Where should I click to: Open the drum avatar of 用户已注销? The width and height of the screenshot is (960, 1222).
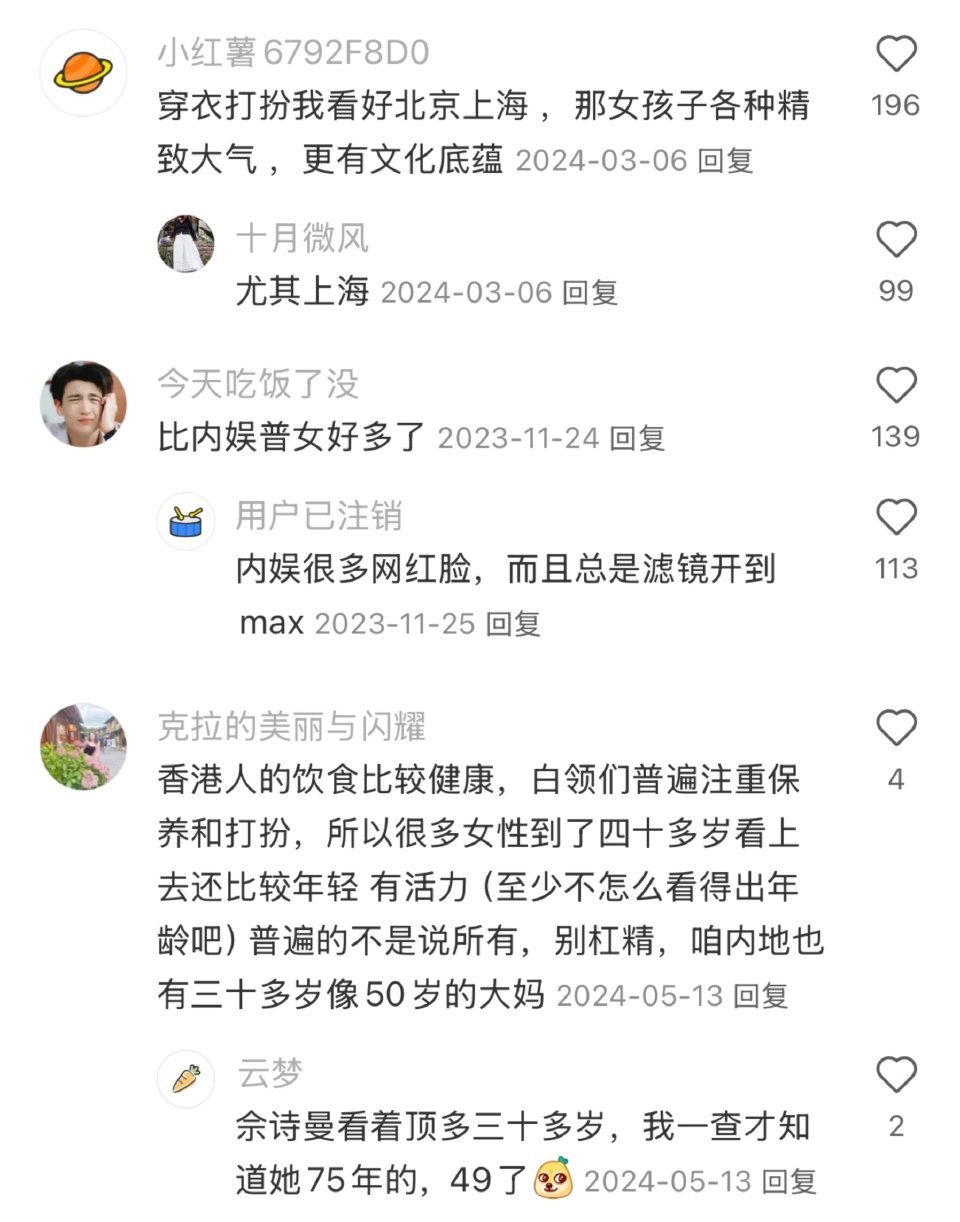(x=188, y=517)
